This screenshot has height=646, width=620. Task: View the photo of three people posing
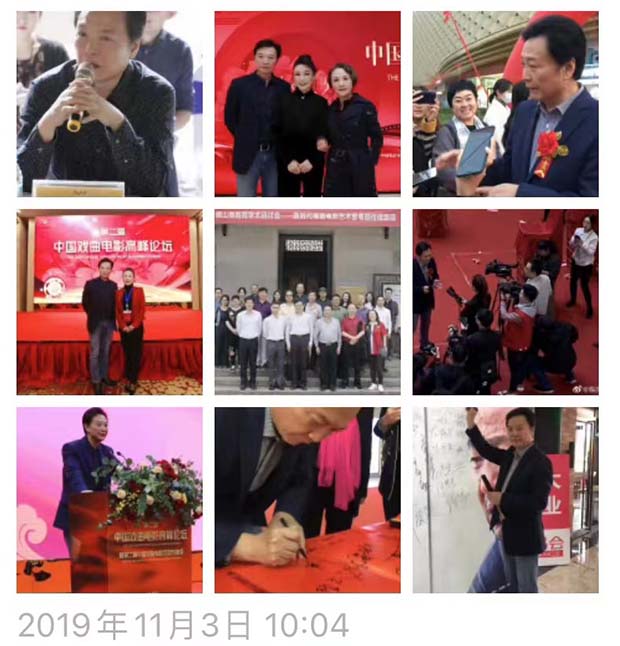click(x=307, y=104)
